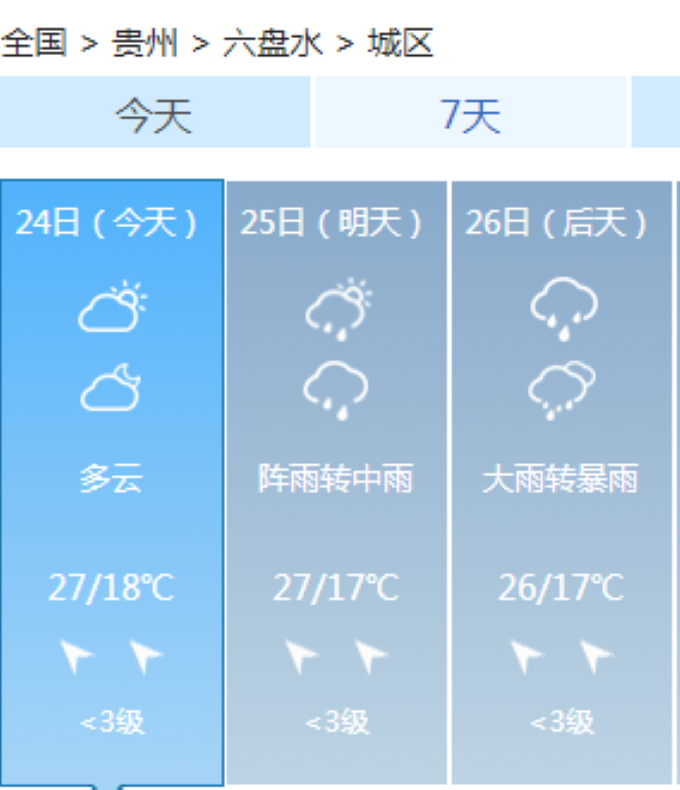Select the 25日 (明天) forecast card

click(336, 480)
